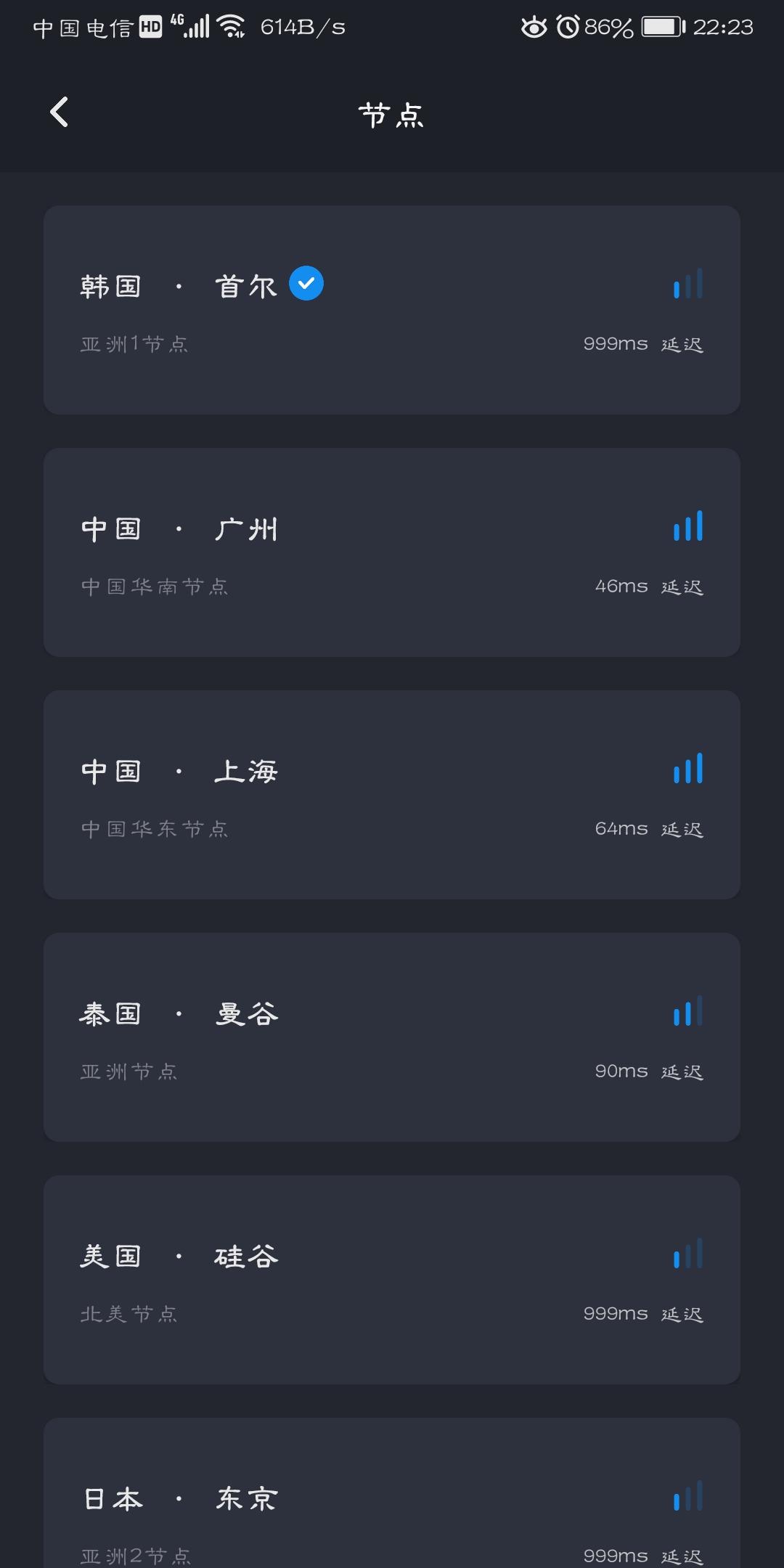Click the signal bars next to 日本·东京
The height and width of the screenshot is (1568, 784).
[686, 1497]
